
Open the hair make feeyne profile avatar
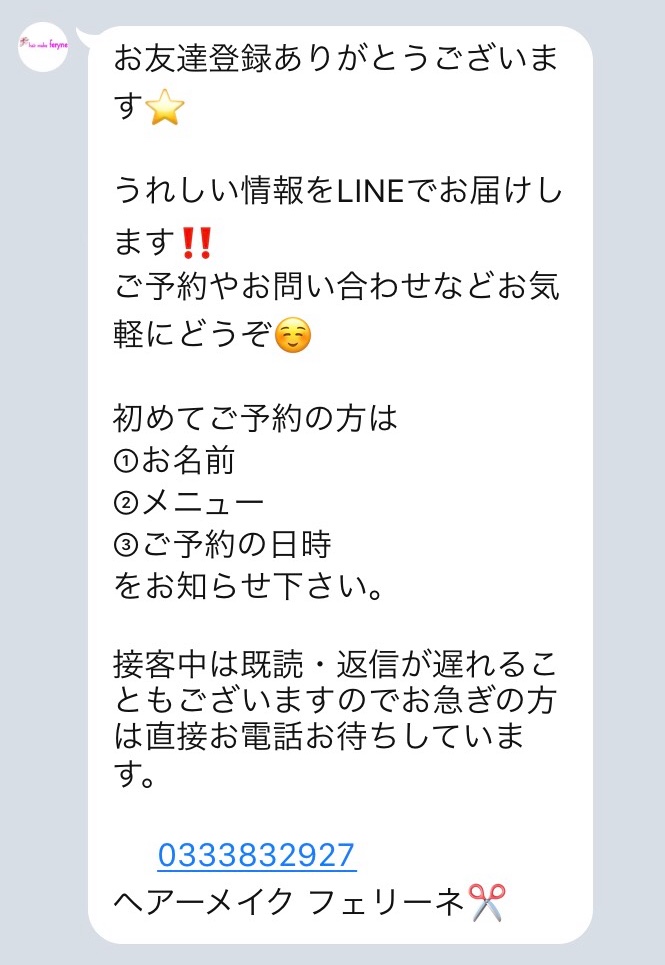[x=43, y=46]
